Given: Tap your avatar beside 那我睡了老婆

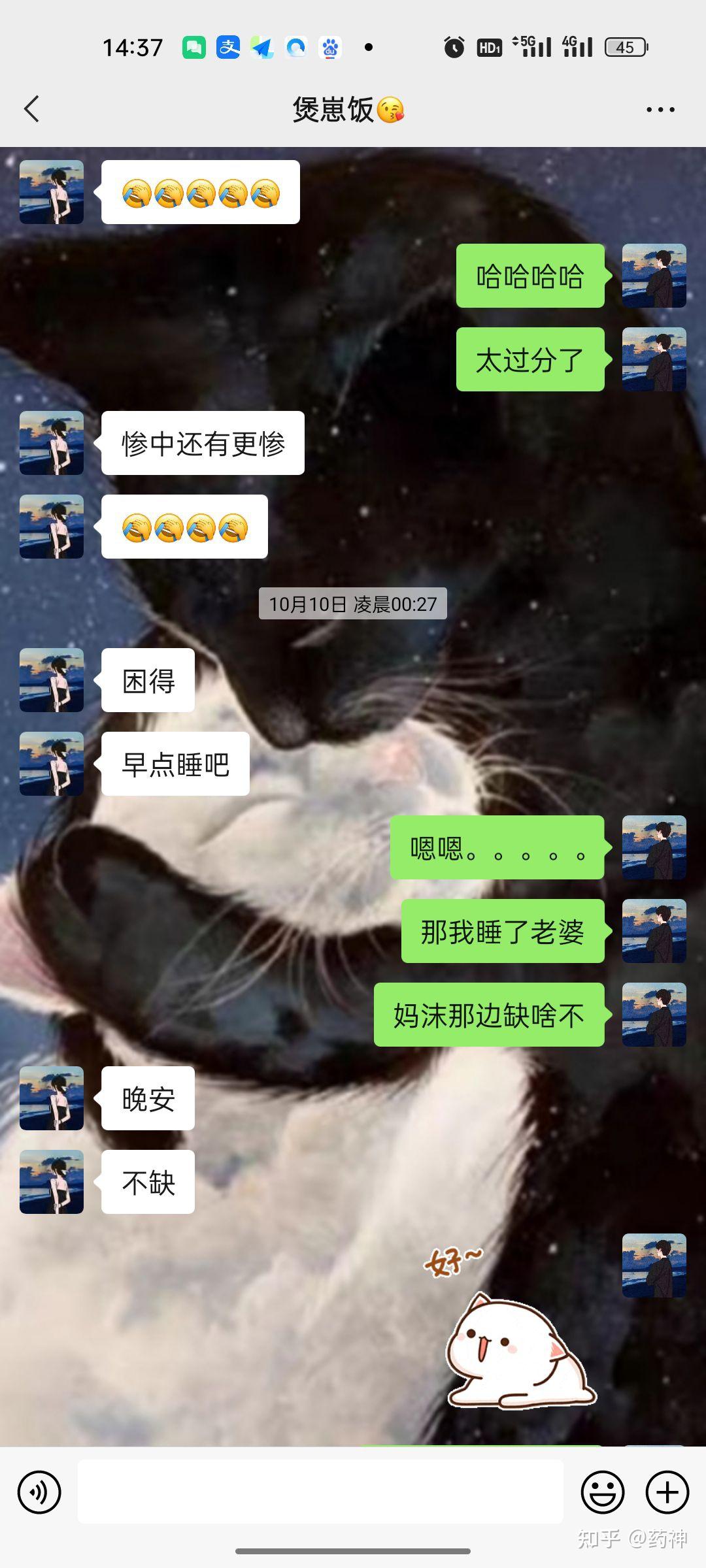Looking at the screenshot, I should click(x=654, y=931).
